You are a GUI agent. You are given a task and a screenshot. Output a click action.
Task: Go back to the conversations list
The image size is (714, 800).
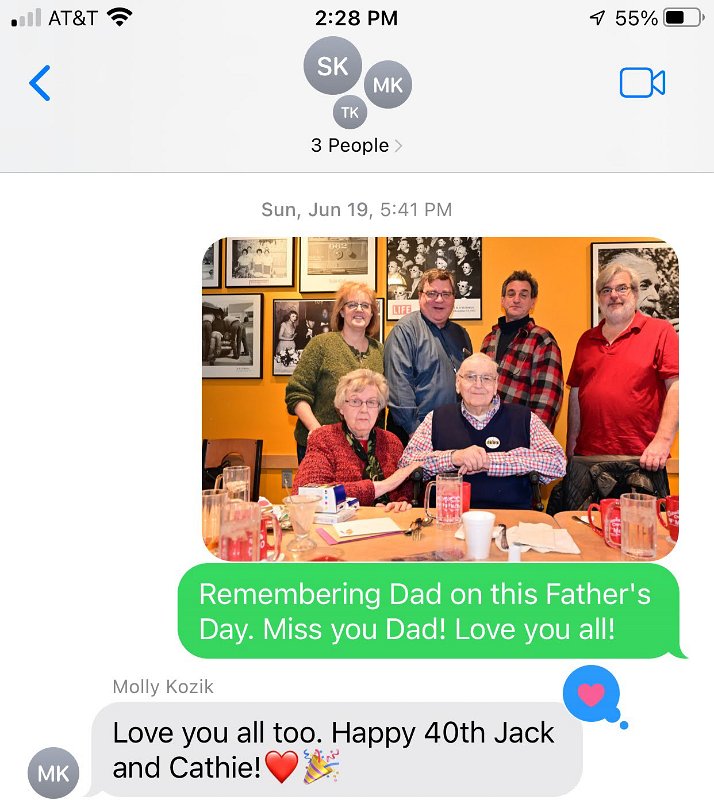click(x=40, y=83)
